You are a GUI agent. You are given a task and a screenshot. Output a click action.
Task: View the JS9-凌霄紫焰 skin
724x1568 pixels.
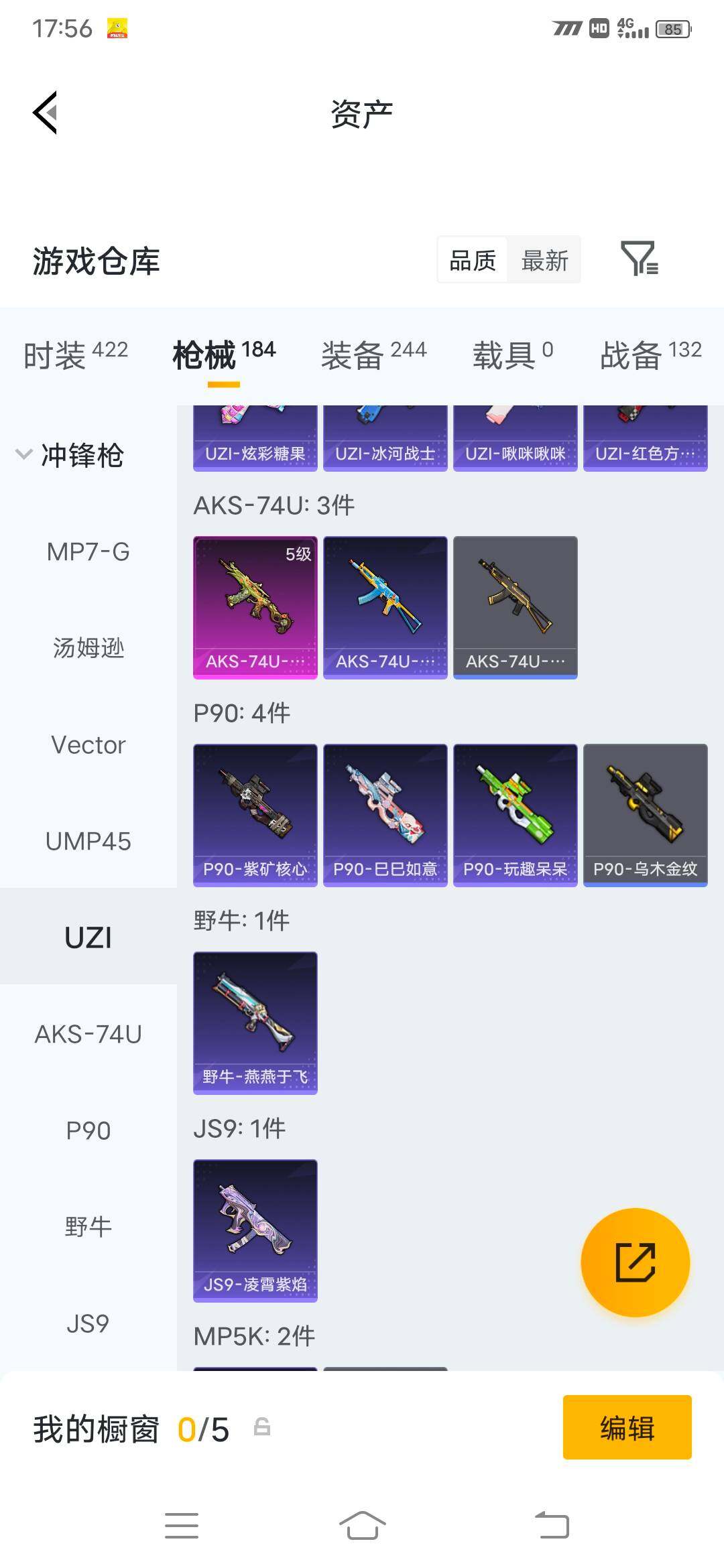pos(255,1230)
